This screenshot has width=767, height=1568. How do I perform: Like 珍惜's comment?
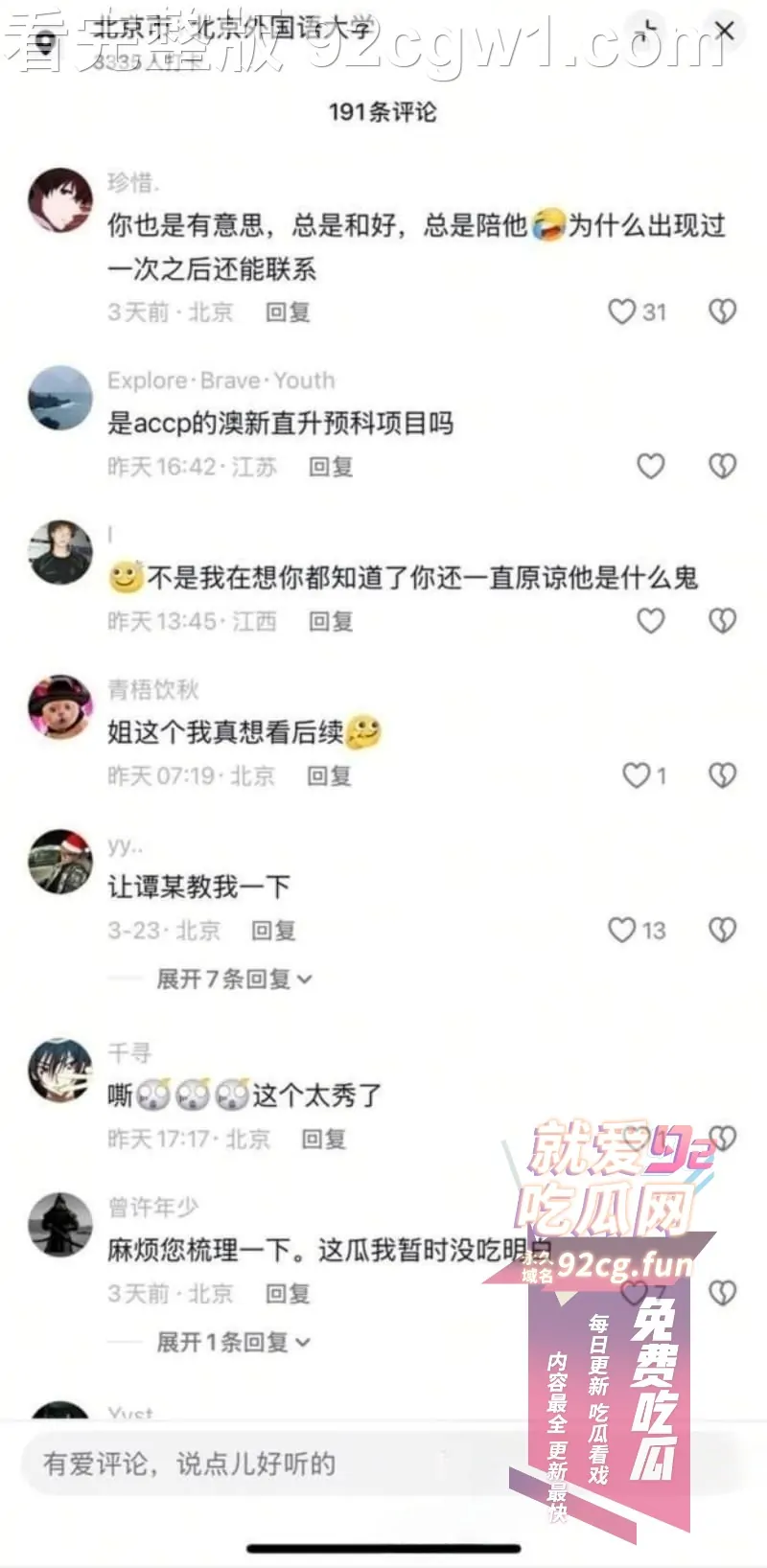[x=623, y=311]
